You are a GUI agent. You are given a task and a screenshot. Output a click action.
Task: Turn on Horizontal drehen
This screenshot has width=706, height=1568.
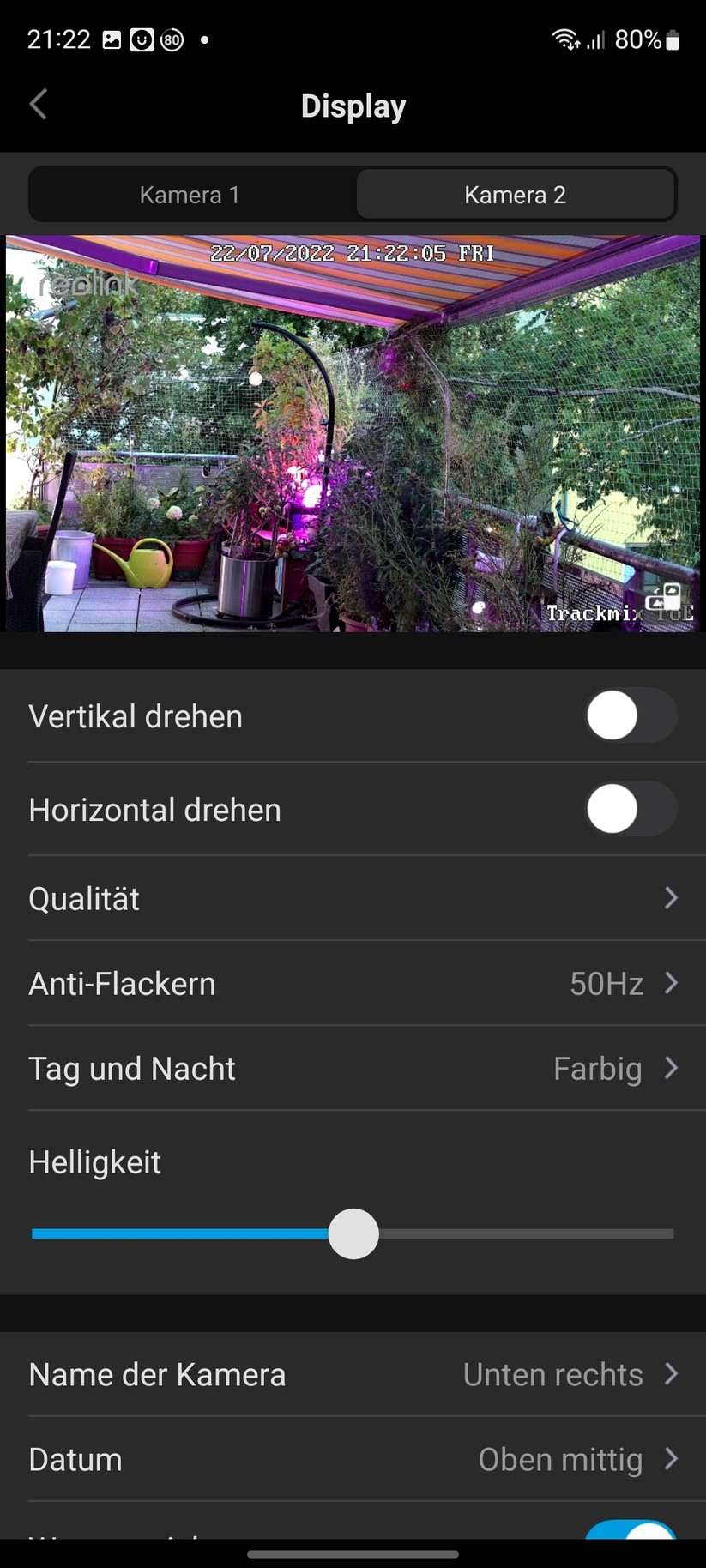point(631,809)
